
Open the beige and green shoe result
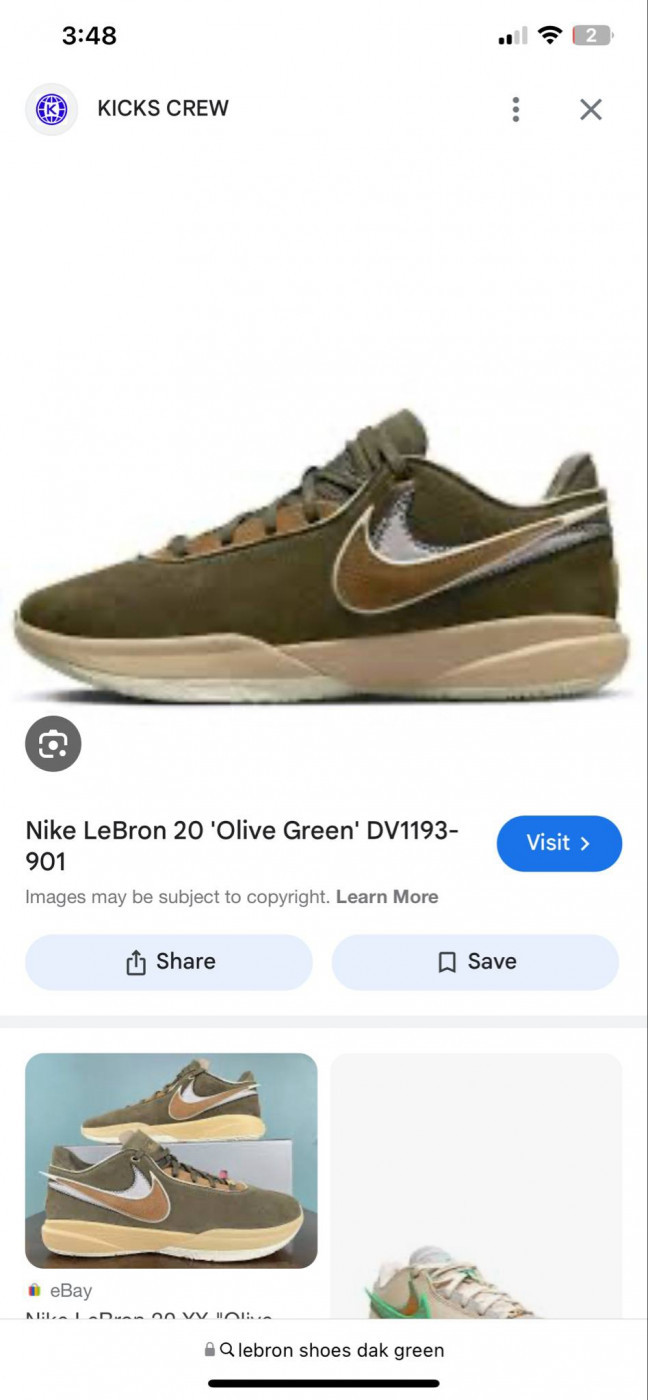click(x=476, y=1185)
